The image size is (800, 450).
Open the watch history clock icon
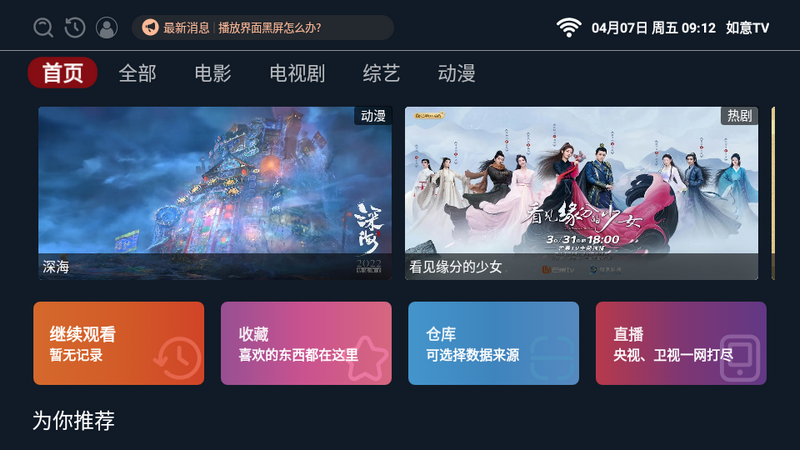(75, 28)
